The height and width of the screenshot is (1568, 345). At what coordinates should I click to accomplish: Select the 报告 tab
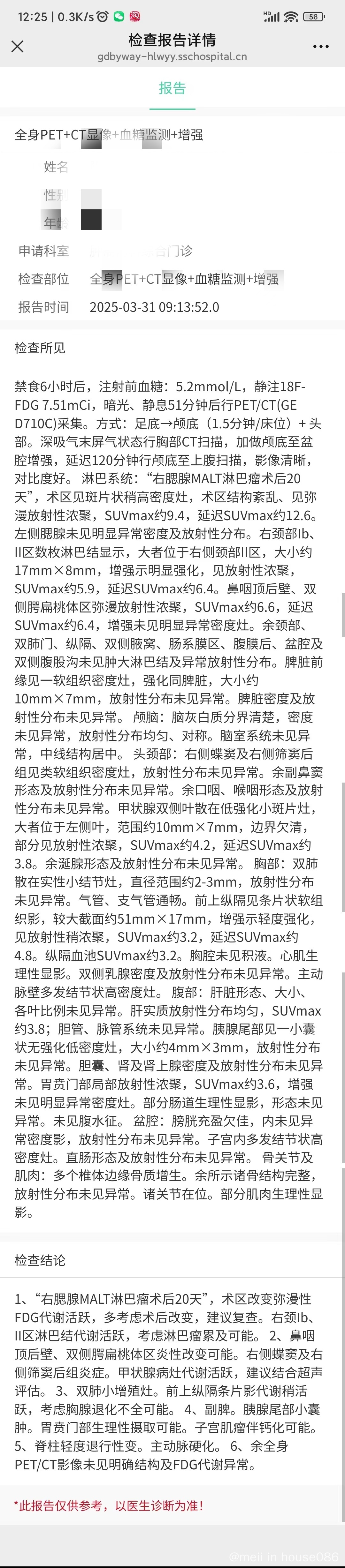(x=172, y=88)
